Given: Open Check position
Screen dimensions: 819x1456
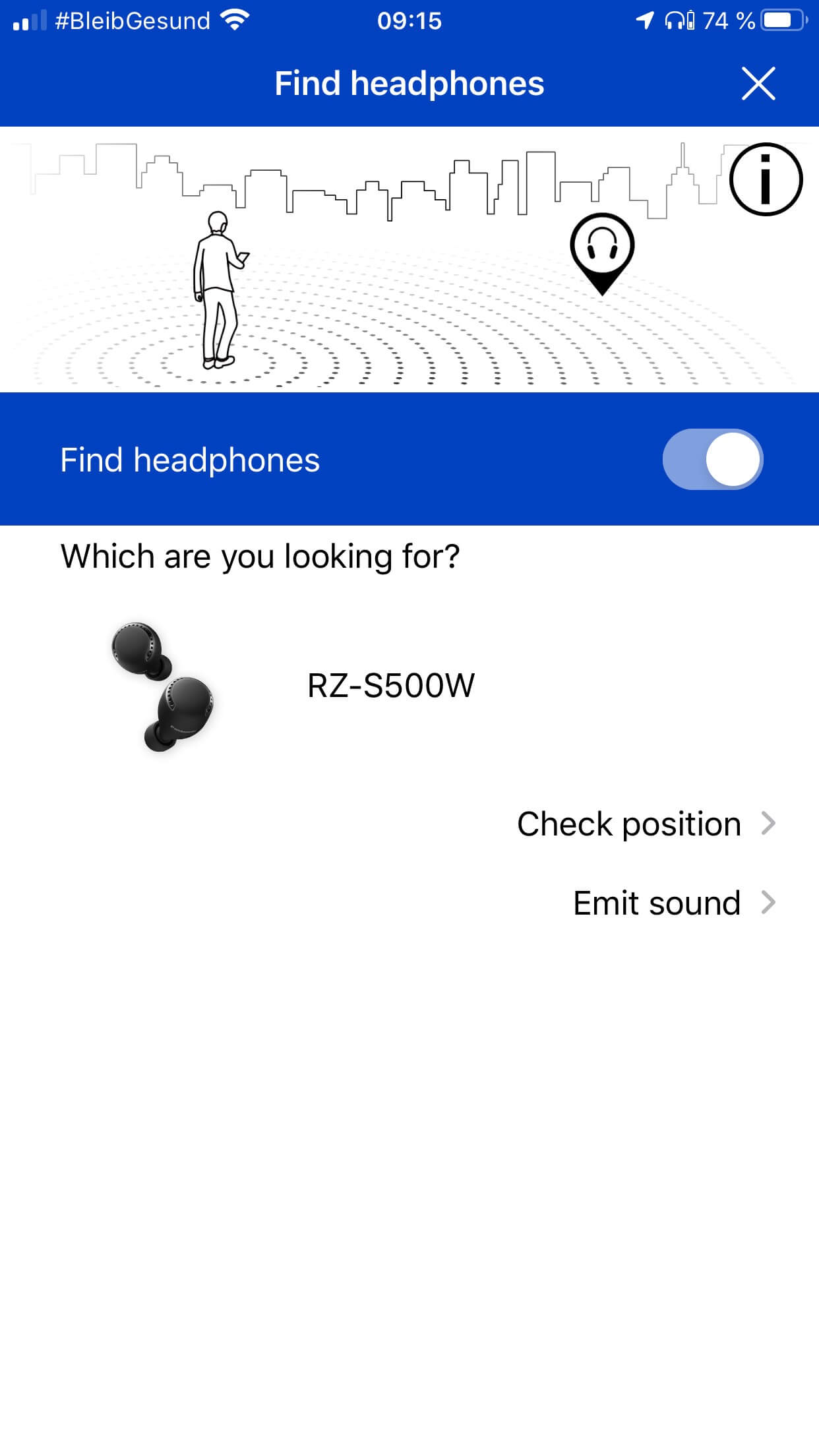Looking at the screenshot, I should (645, 824).
